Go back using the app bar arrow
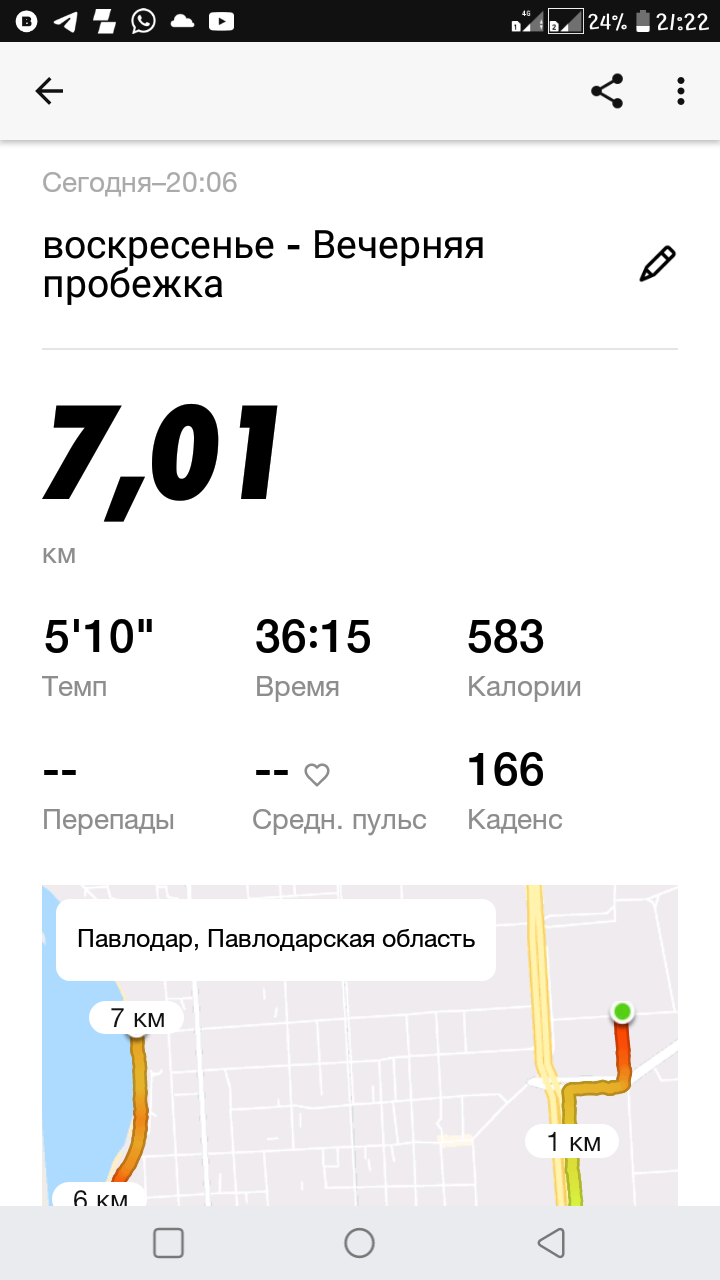This screenshot has width=720, height=1280. pos(49,91)
